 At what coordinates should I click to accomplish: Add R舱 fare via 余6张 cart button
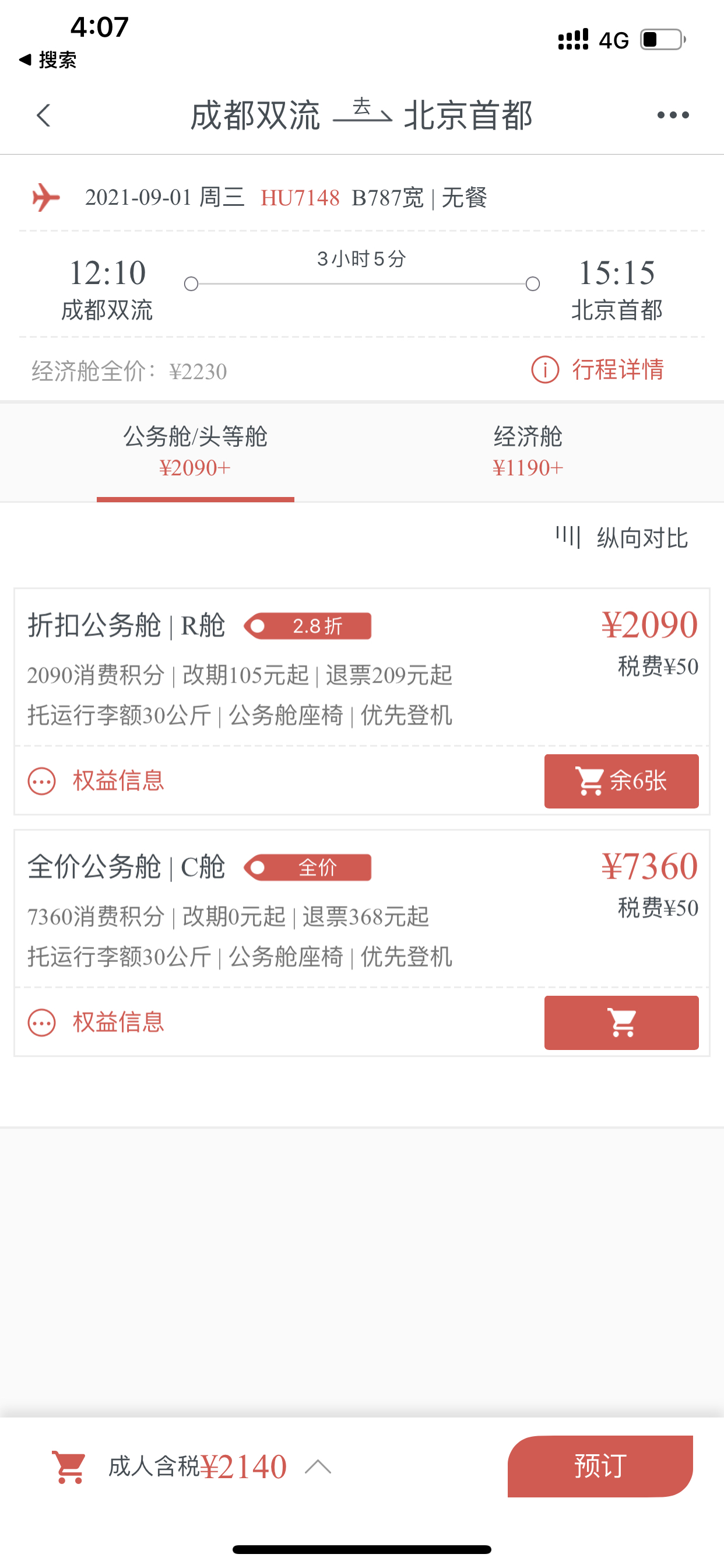[621, 781]
